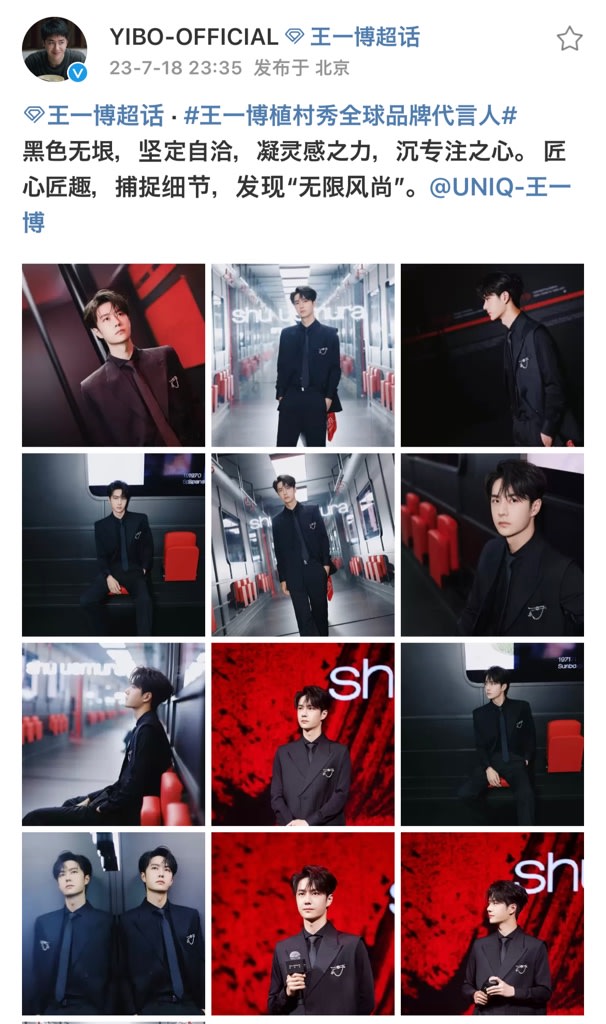Image resolution: width=606 pixels, height=1024 pixels.
Task: View the close-up face photo with red seats behind
Action: pos(492,544)
